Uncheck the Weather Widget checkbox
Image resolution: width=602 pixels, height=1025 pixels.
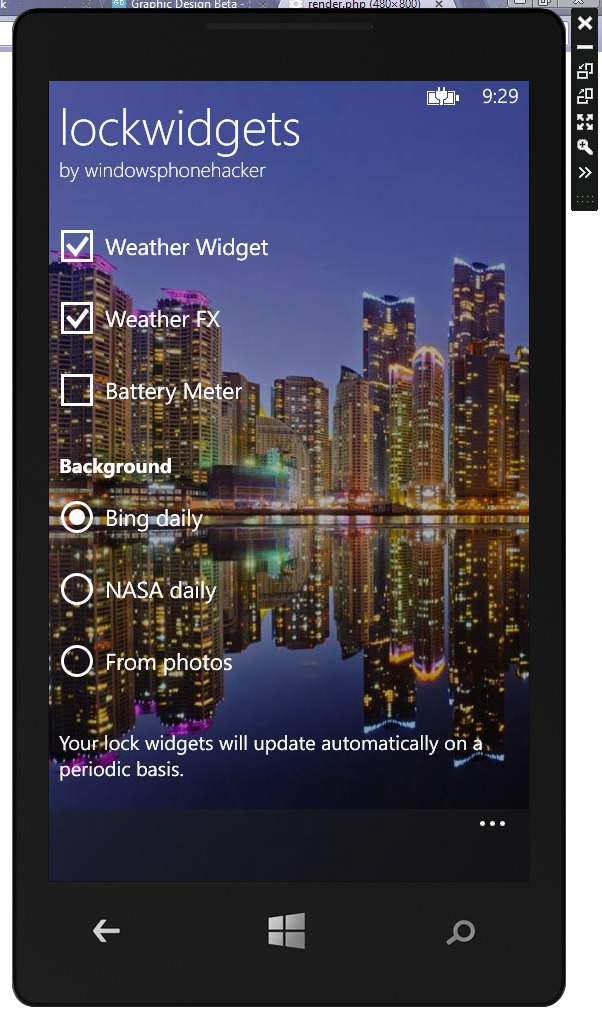pyautogui.click(x=77, y=246)
